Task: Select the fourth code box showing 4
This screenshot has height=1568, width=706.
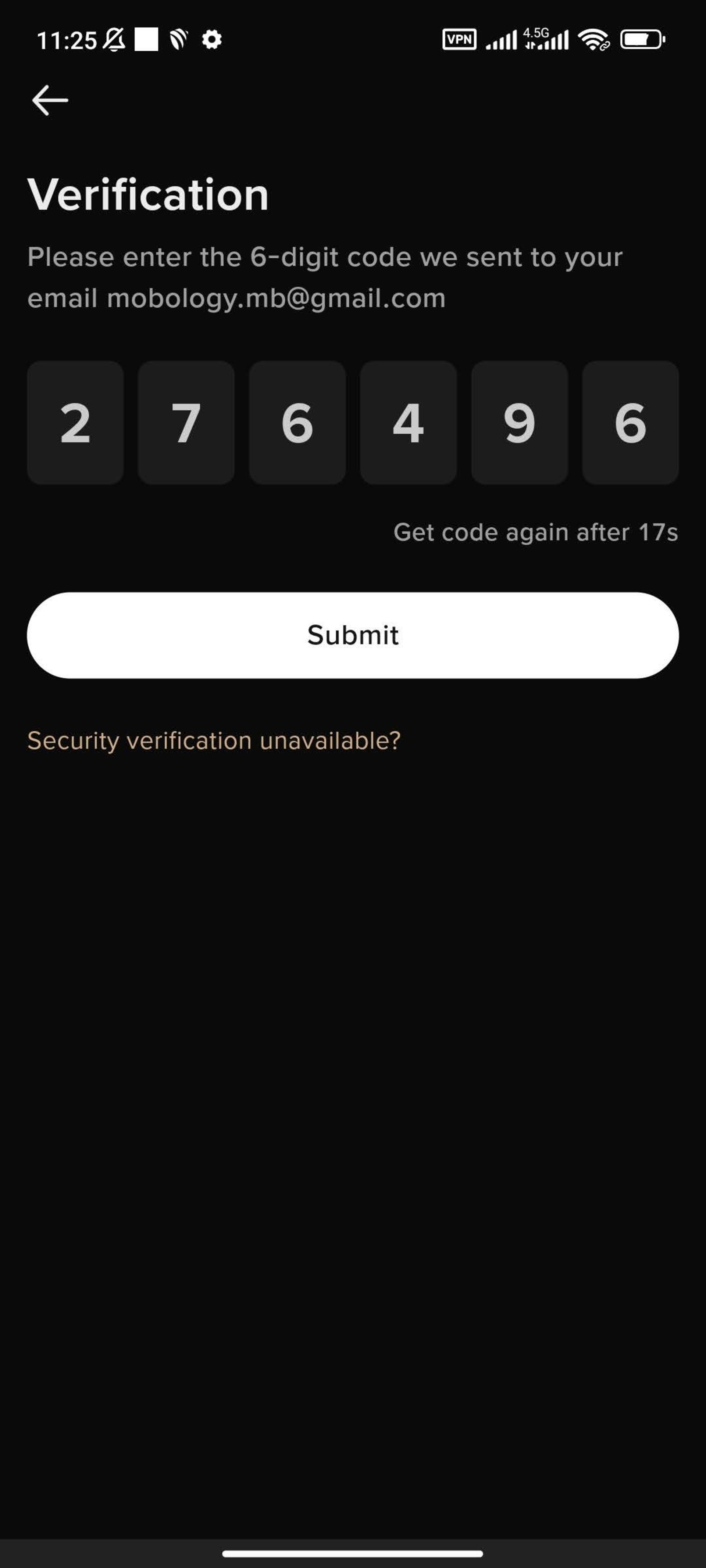Action: point(408,423)
